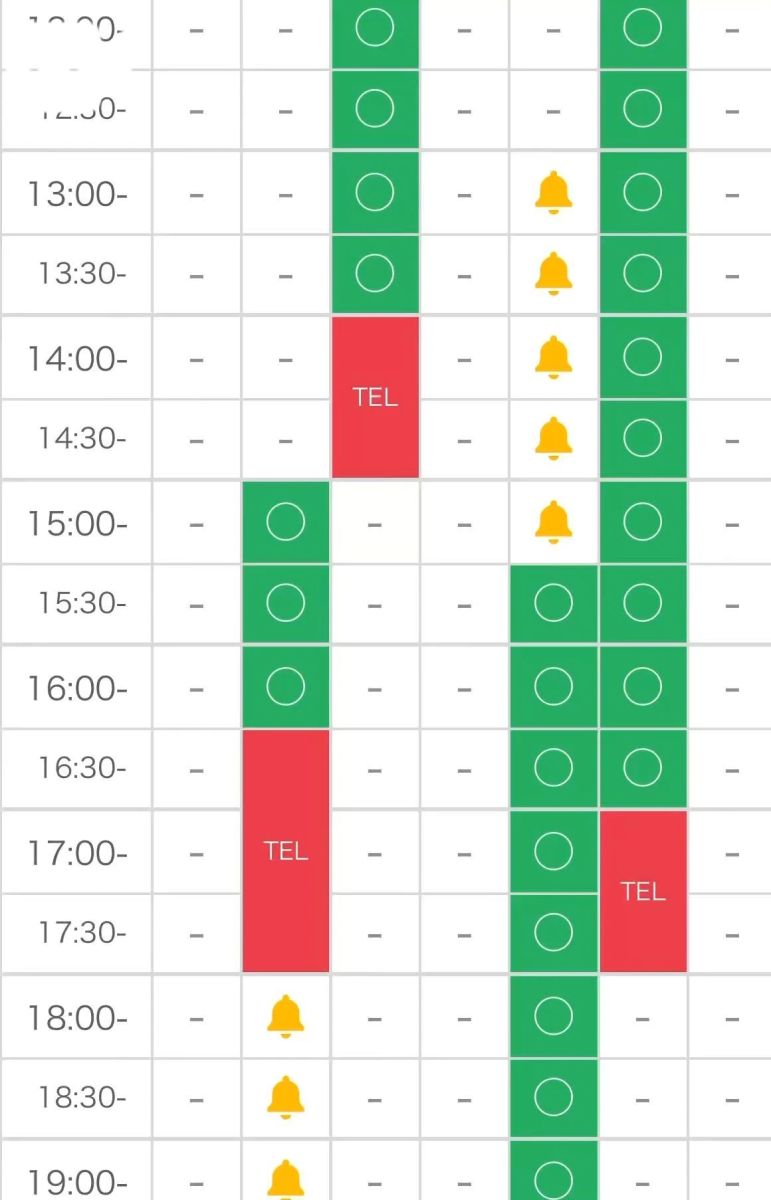Select the green circle at 18:30

[553, 1098]
